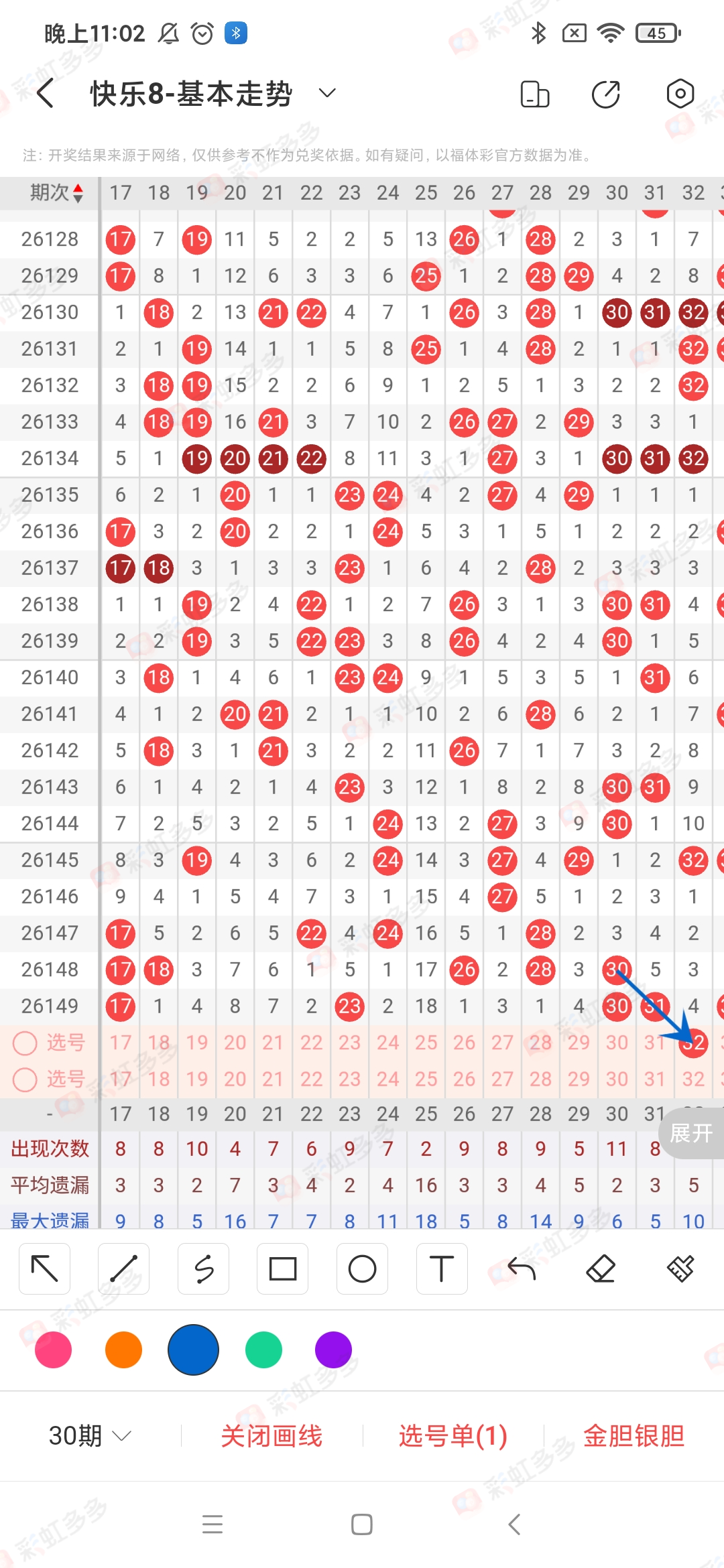This screenshot has width=724, height=1568.
Task: Open the 30期 period dropdown
Action: coord(90,1435)
